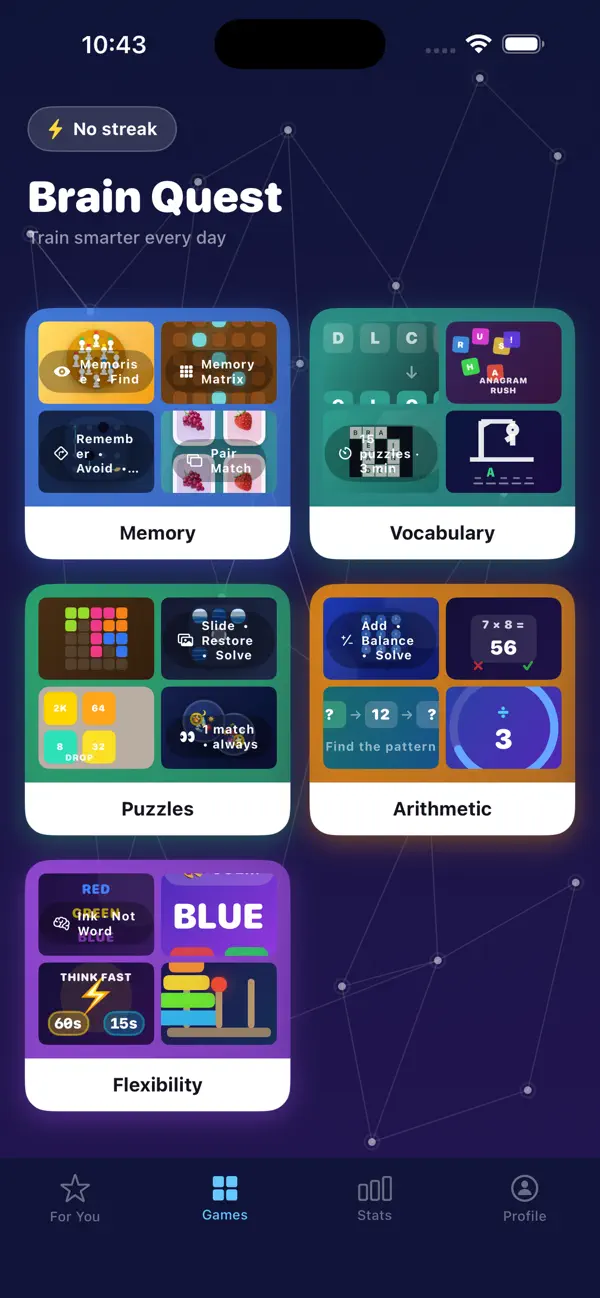Select the Games tab
The width and height of the screenshot is (600, 1298).
tap(225, 1198)
